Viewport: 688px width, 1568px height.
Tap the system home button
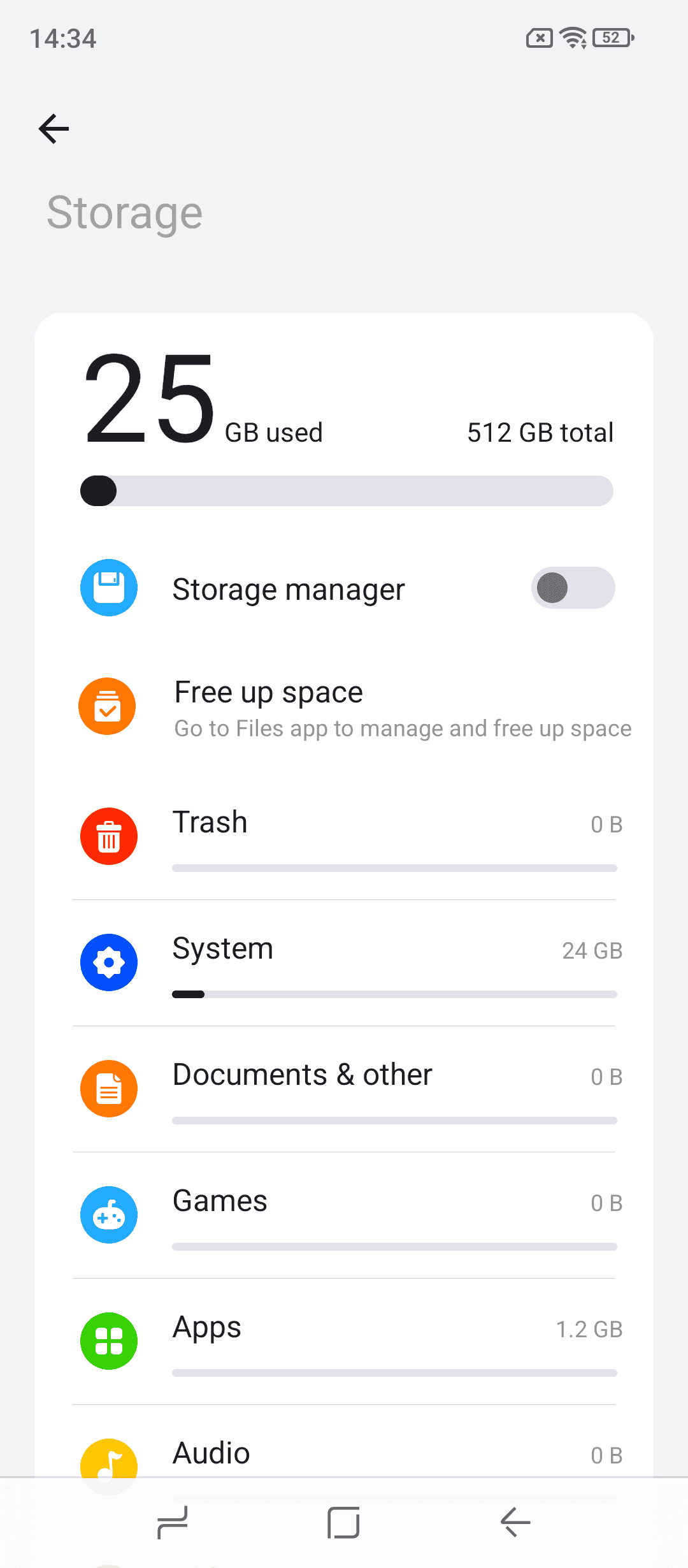[x=344, y=1523]
